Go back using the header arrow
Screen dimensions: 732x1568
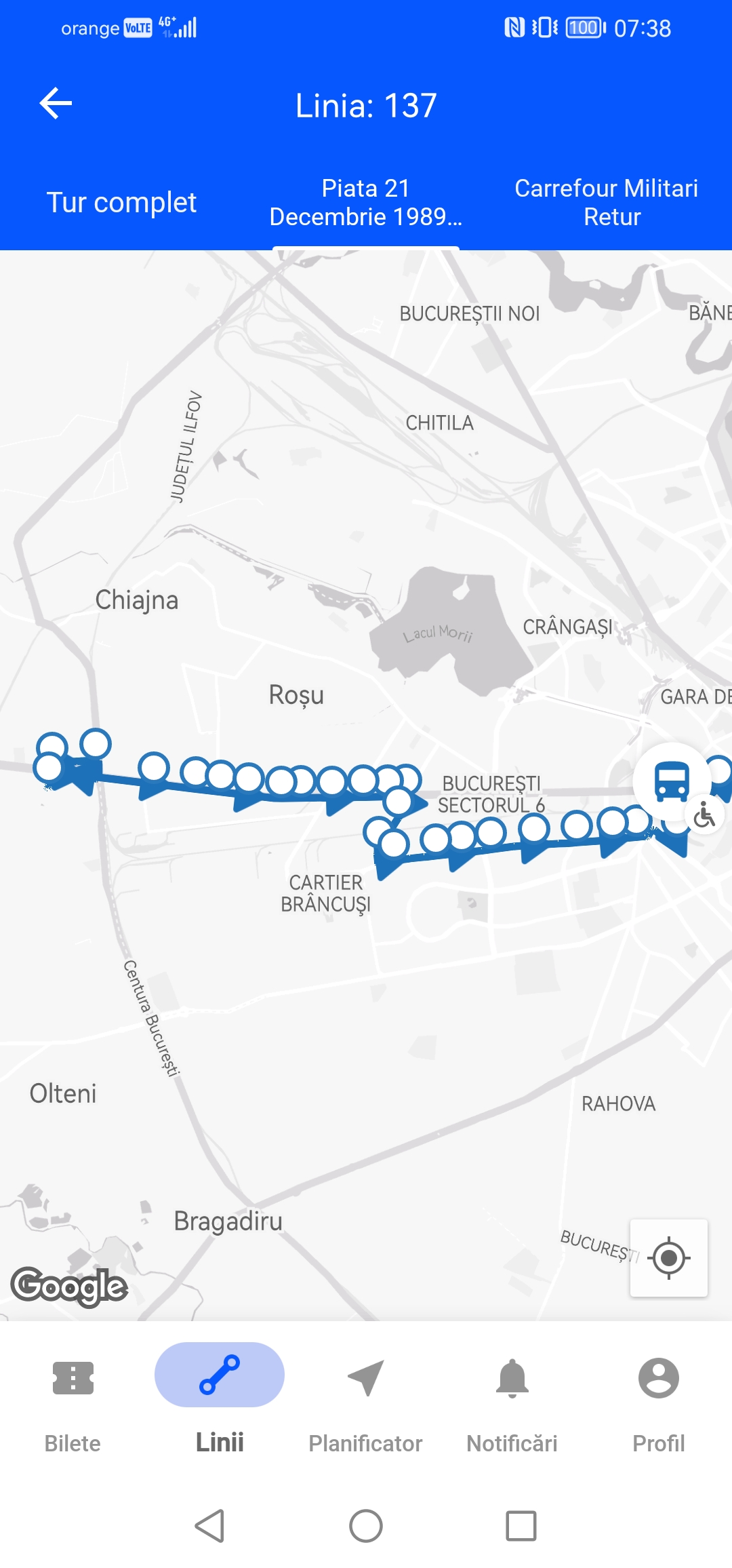pyautogui.click(x=56, y=104)
